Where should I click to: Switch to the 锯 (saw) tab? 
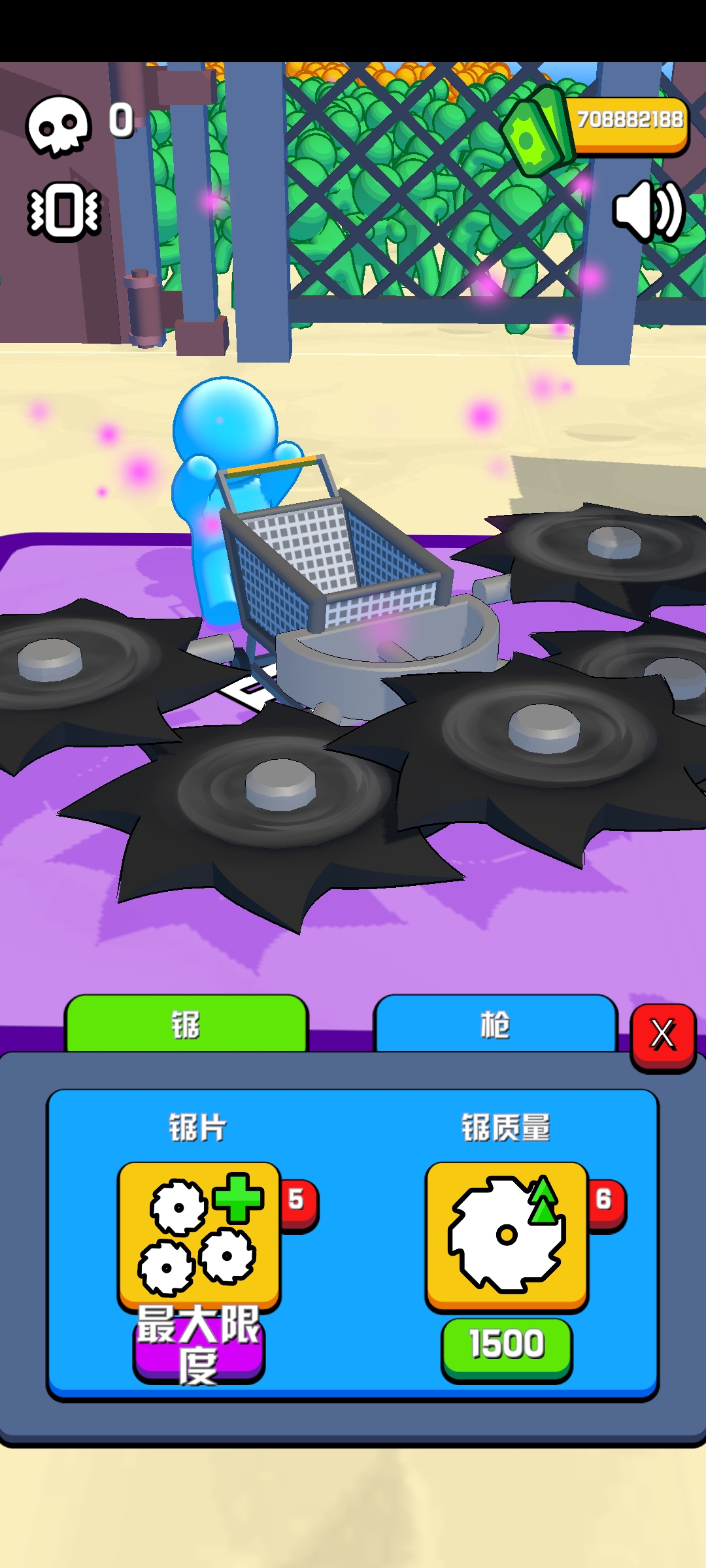[x=186, y=1024]
